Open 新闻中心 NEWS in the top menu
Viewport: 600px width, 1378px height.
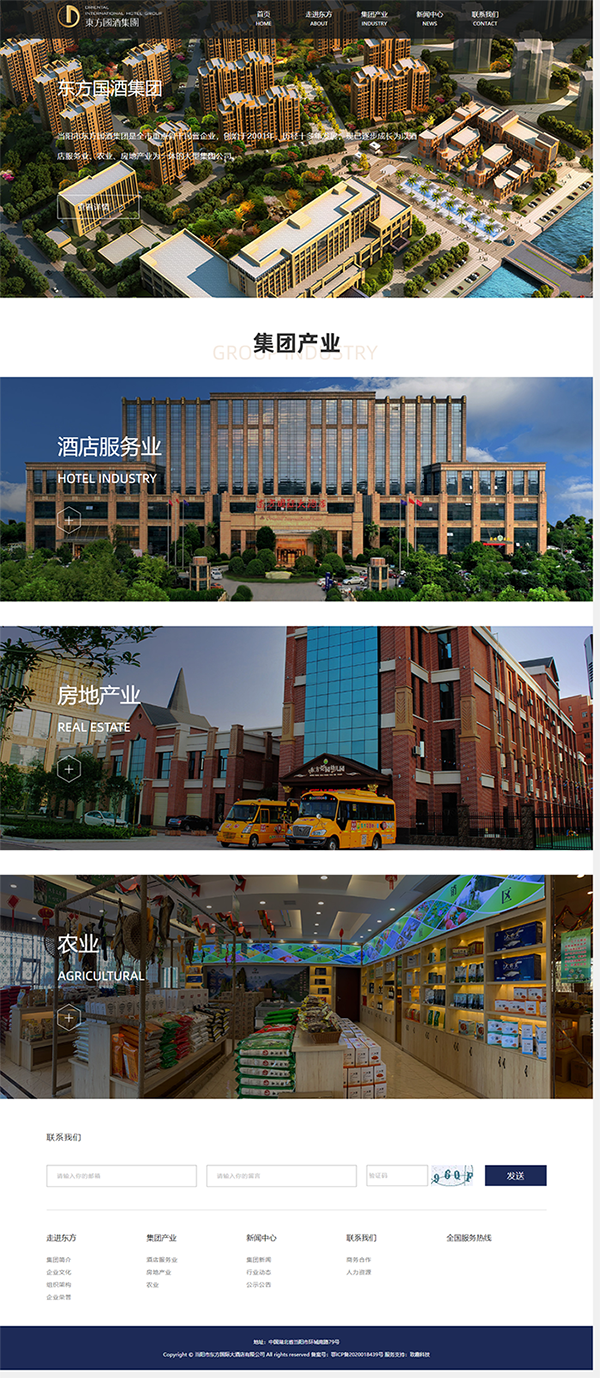click(430, 18)
